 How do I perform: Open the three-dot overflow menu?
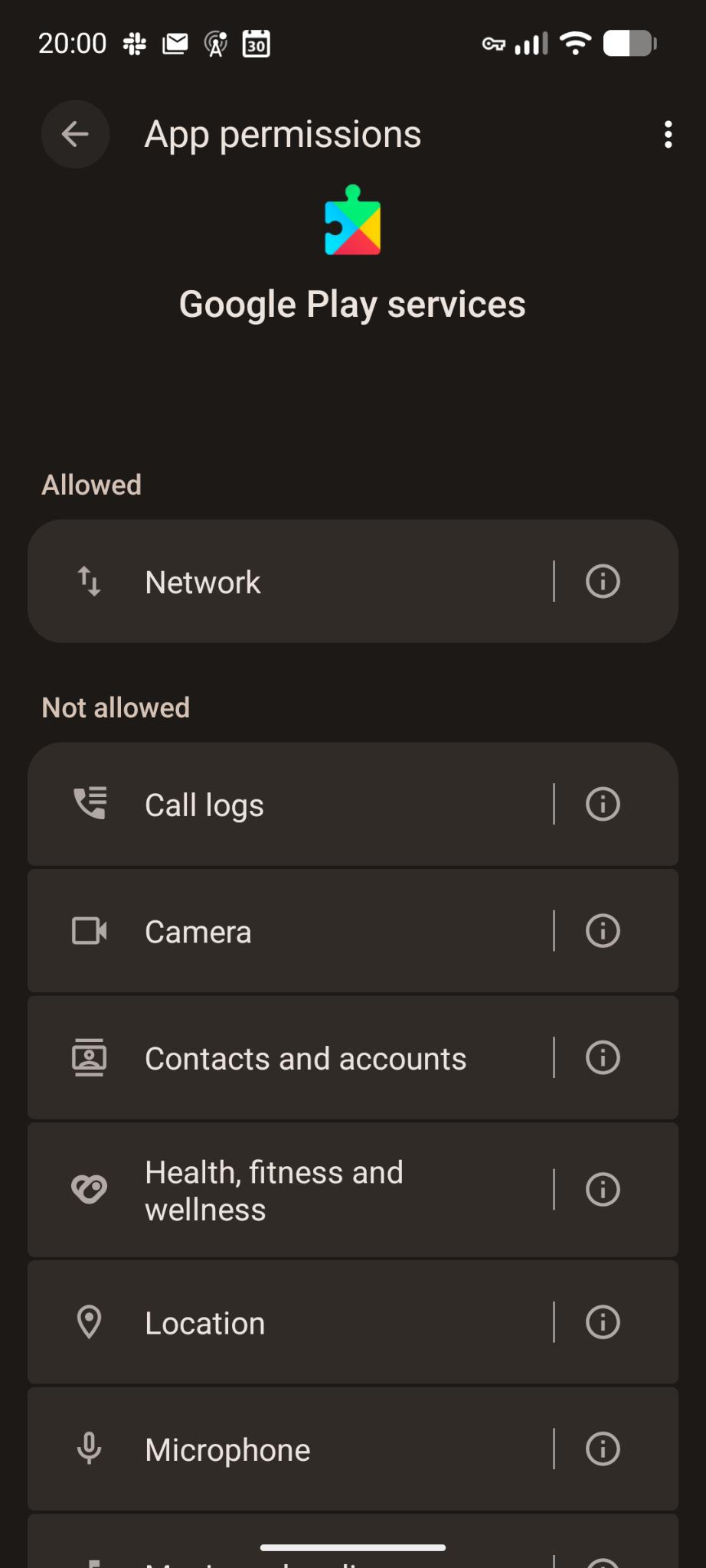coord(668,134)
